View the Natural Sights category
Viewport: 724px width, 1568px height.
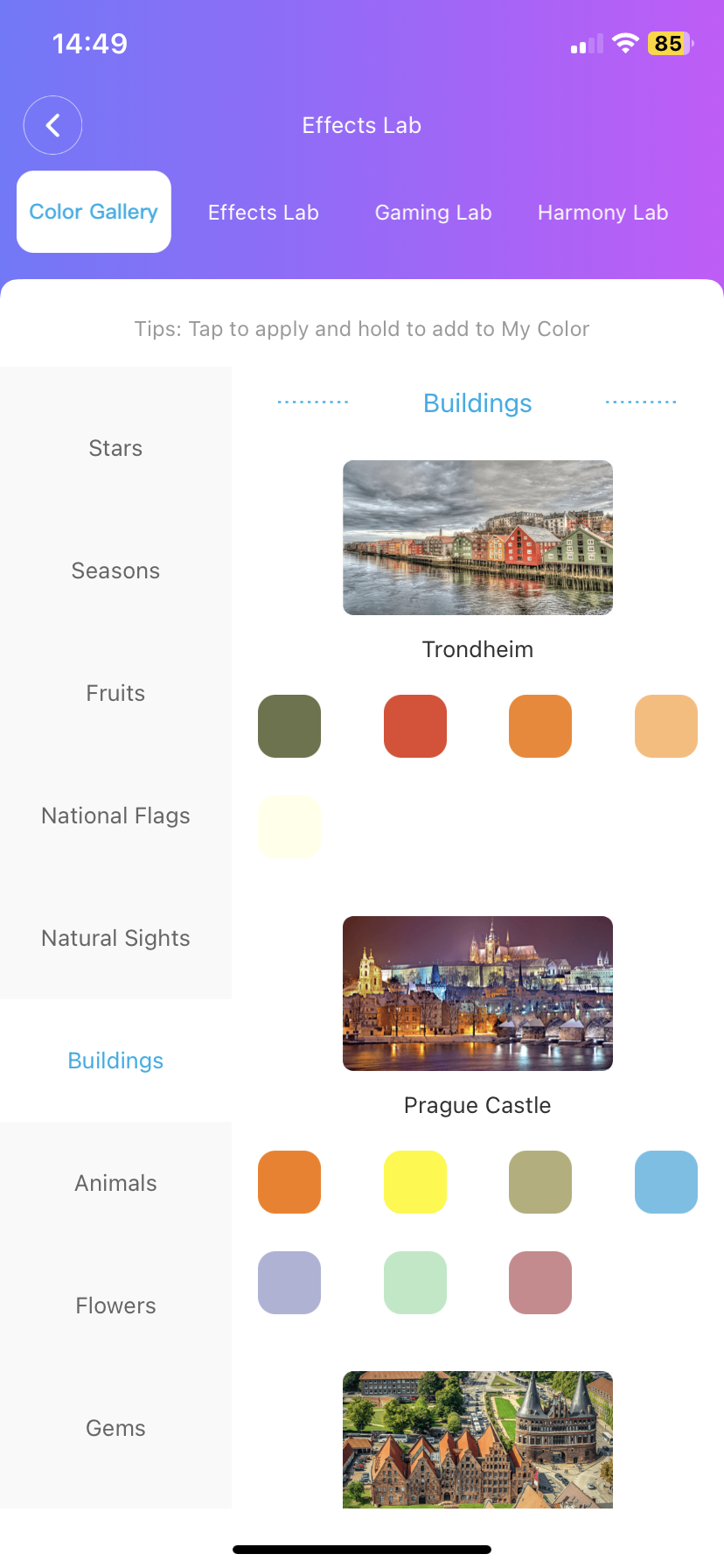pos(115,938)
